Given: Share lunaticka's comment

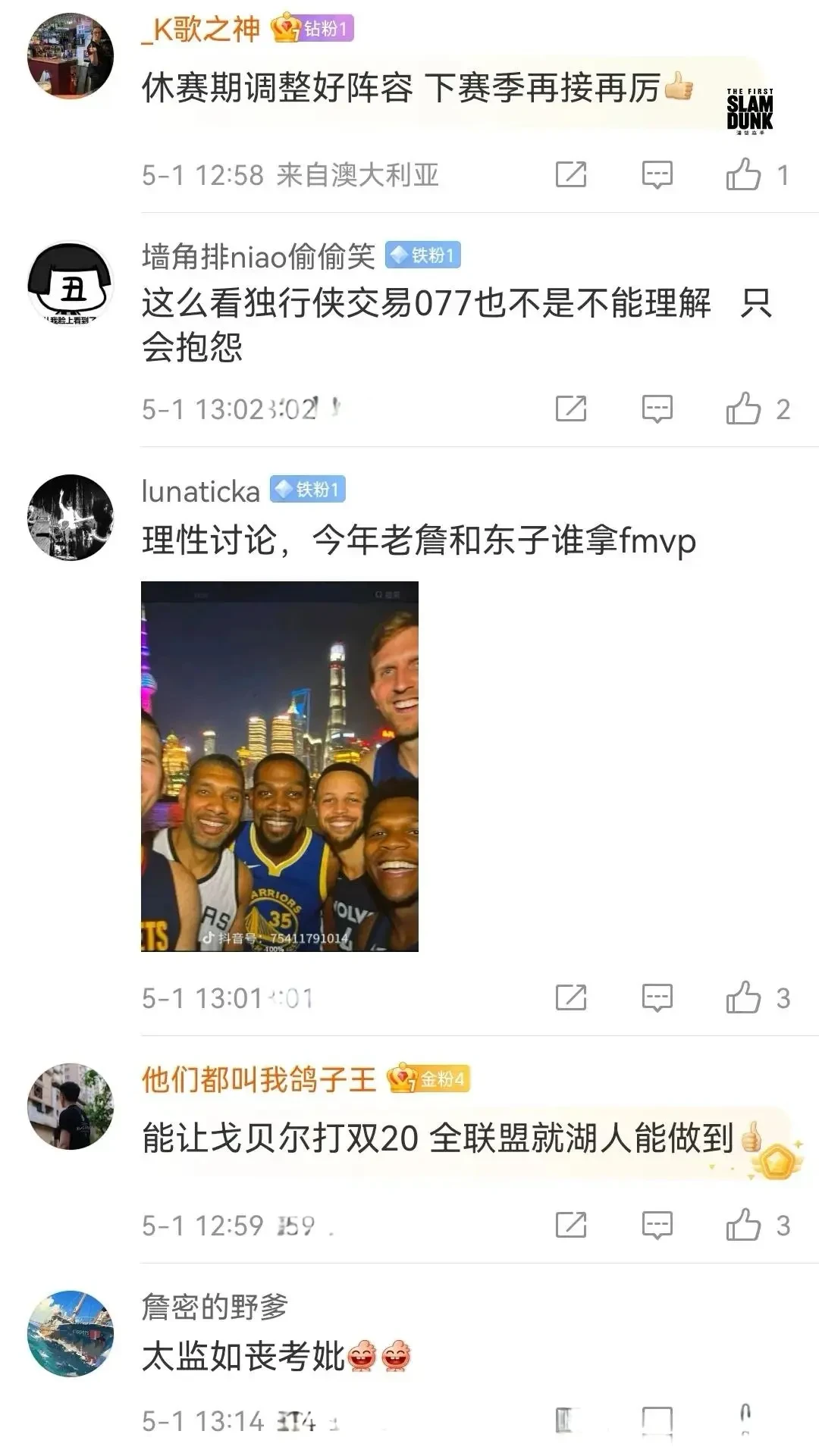Looking at the screenshot, I should click(571, 997).
